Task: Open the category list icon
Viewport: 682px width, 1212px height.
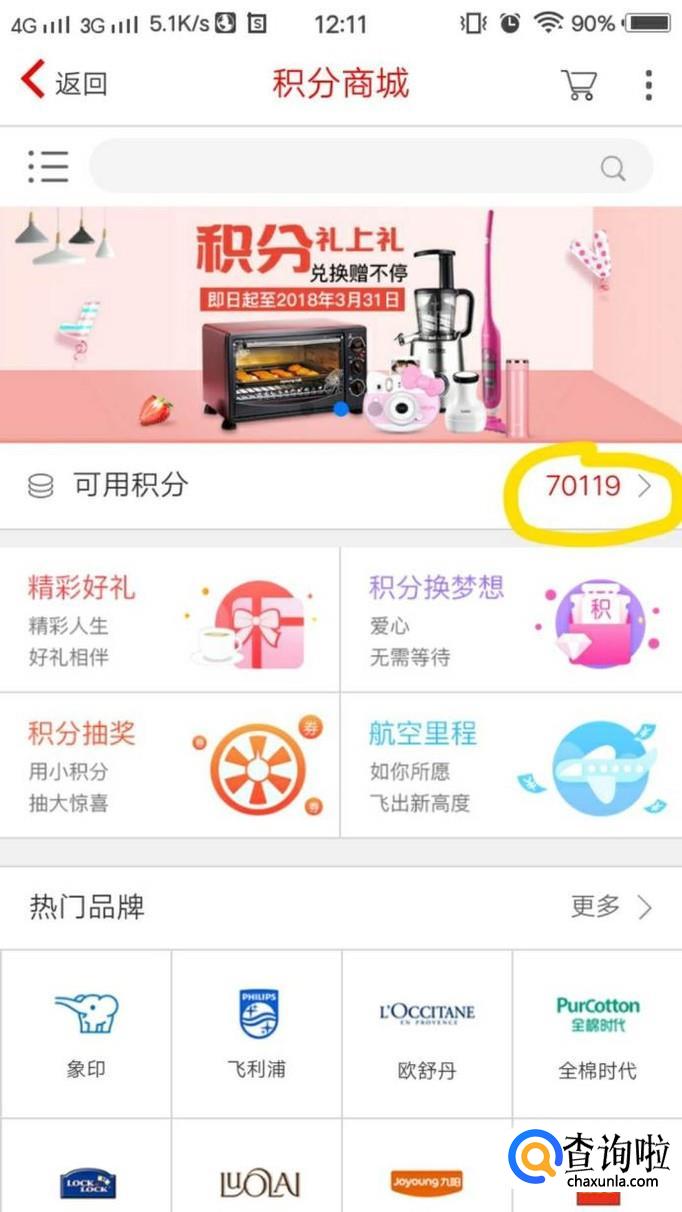Action: click(x=48, y=166)
